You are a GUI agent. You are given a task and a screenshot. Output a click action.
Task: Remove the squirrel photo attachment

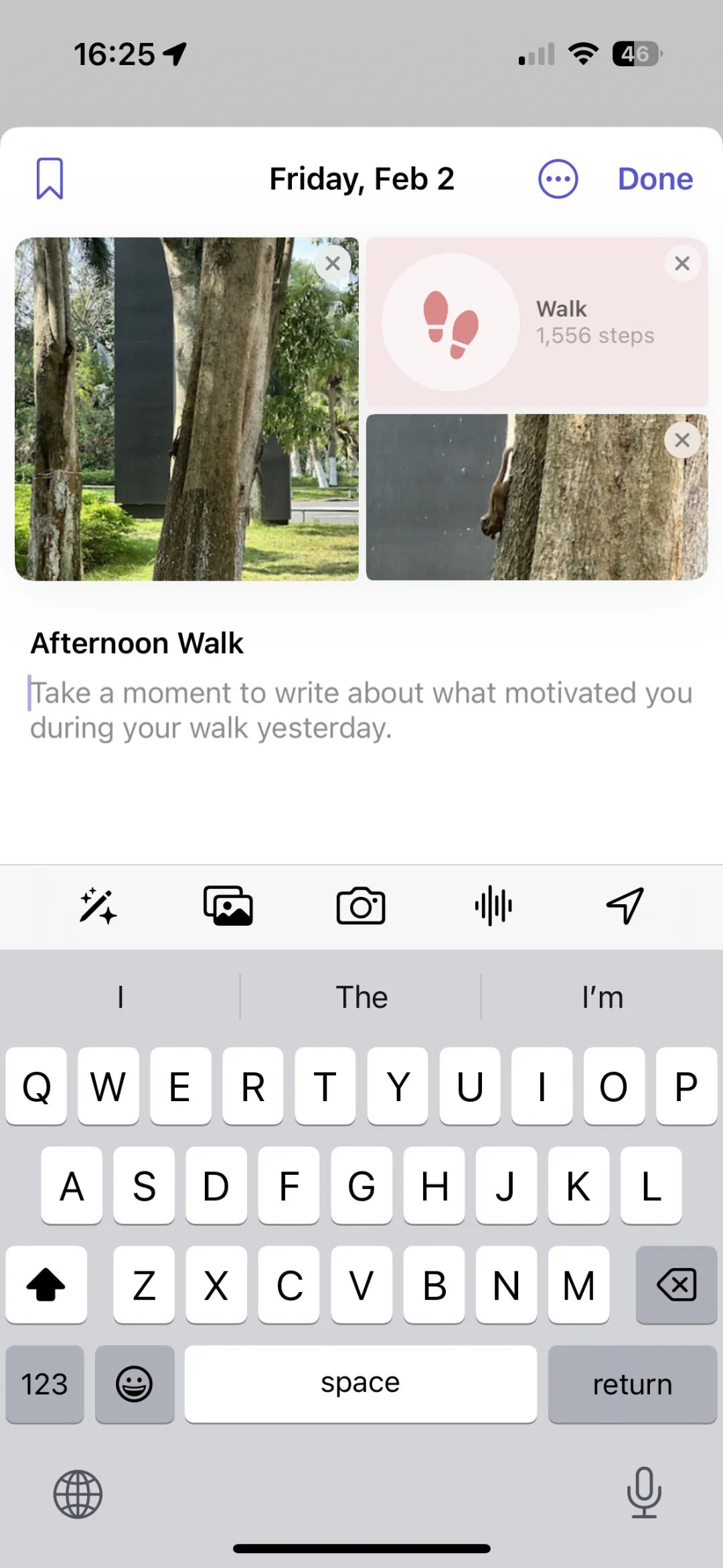click(681, 440)
